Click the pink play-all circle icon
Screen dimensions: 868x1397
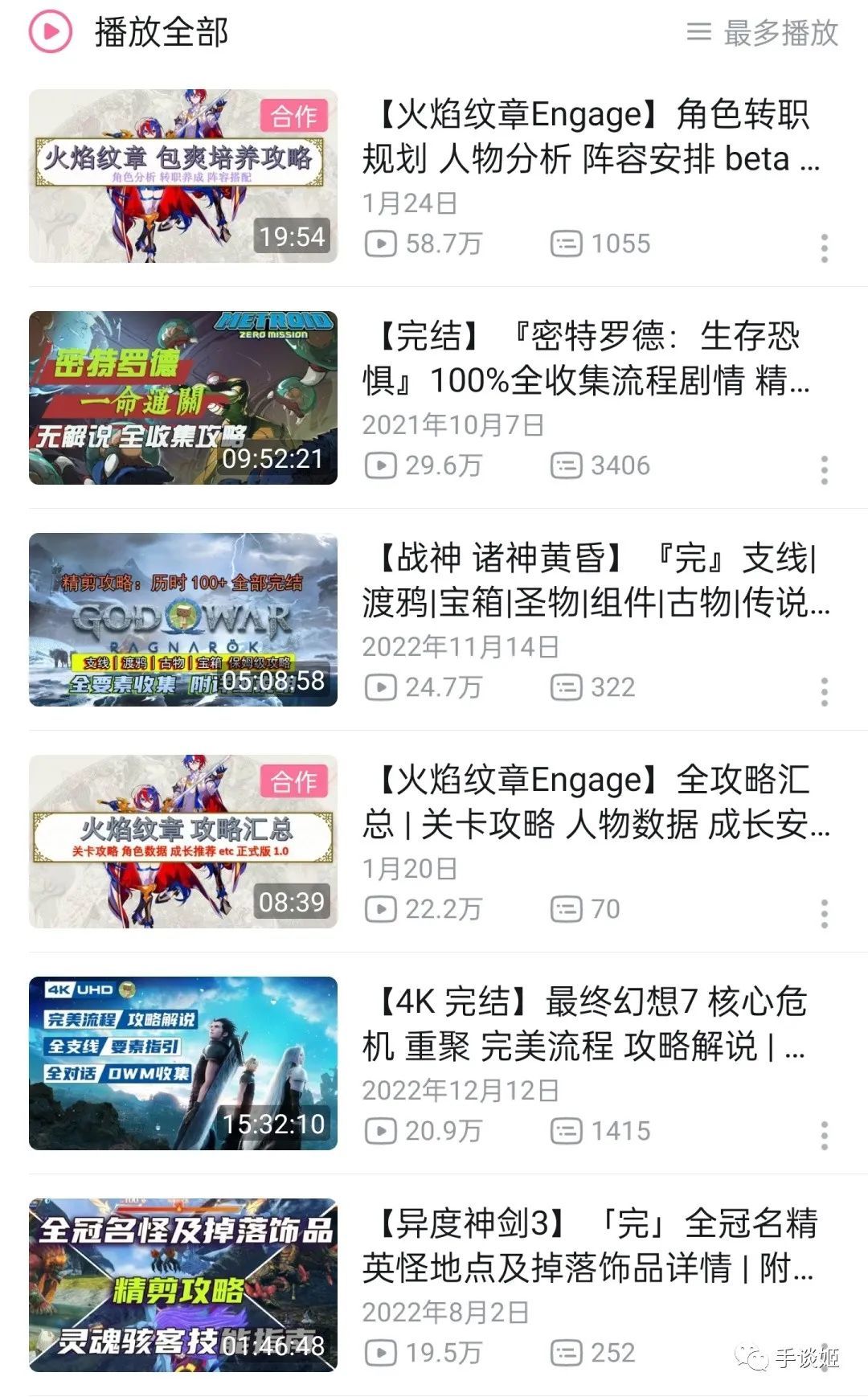[50, 32]
